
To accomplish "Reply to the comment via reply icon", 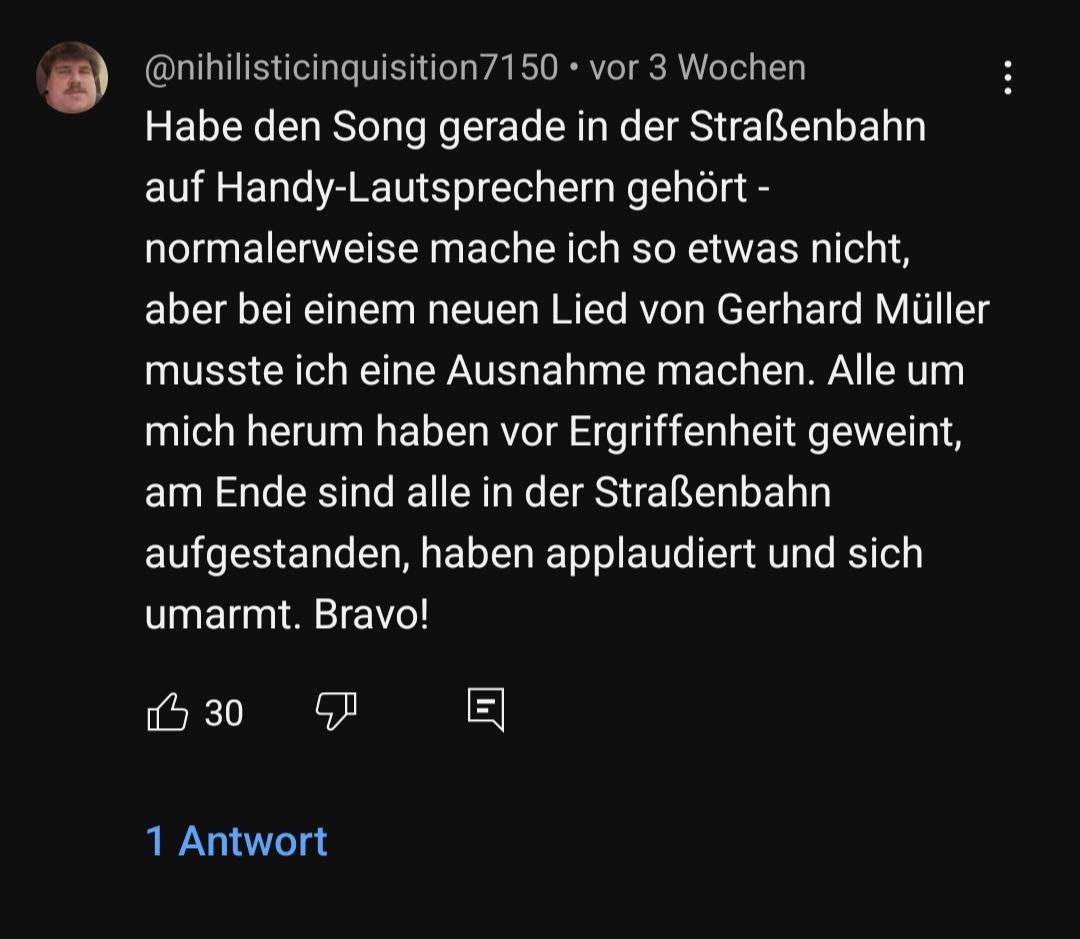I will click(x=486, y=710).
